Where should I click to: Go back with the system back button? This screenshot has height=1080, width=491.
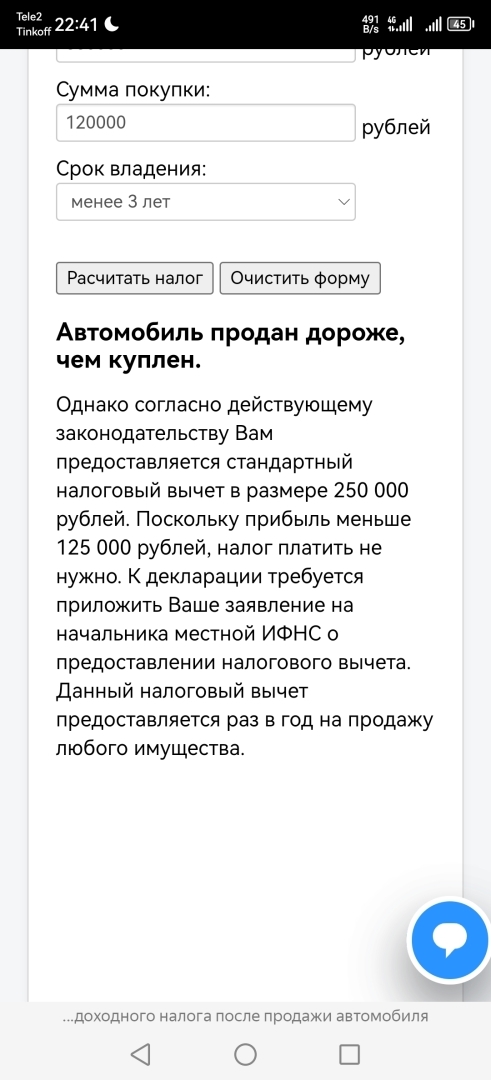[140, 1053]
